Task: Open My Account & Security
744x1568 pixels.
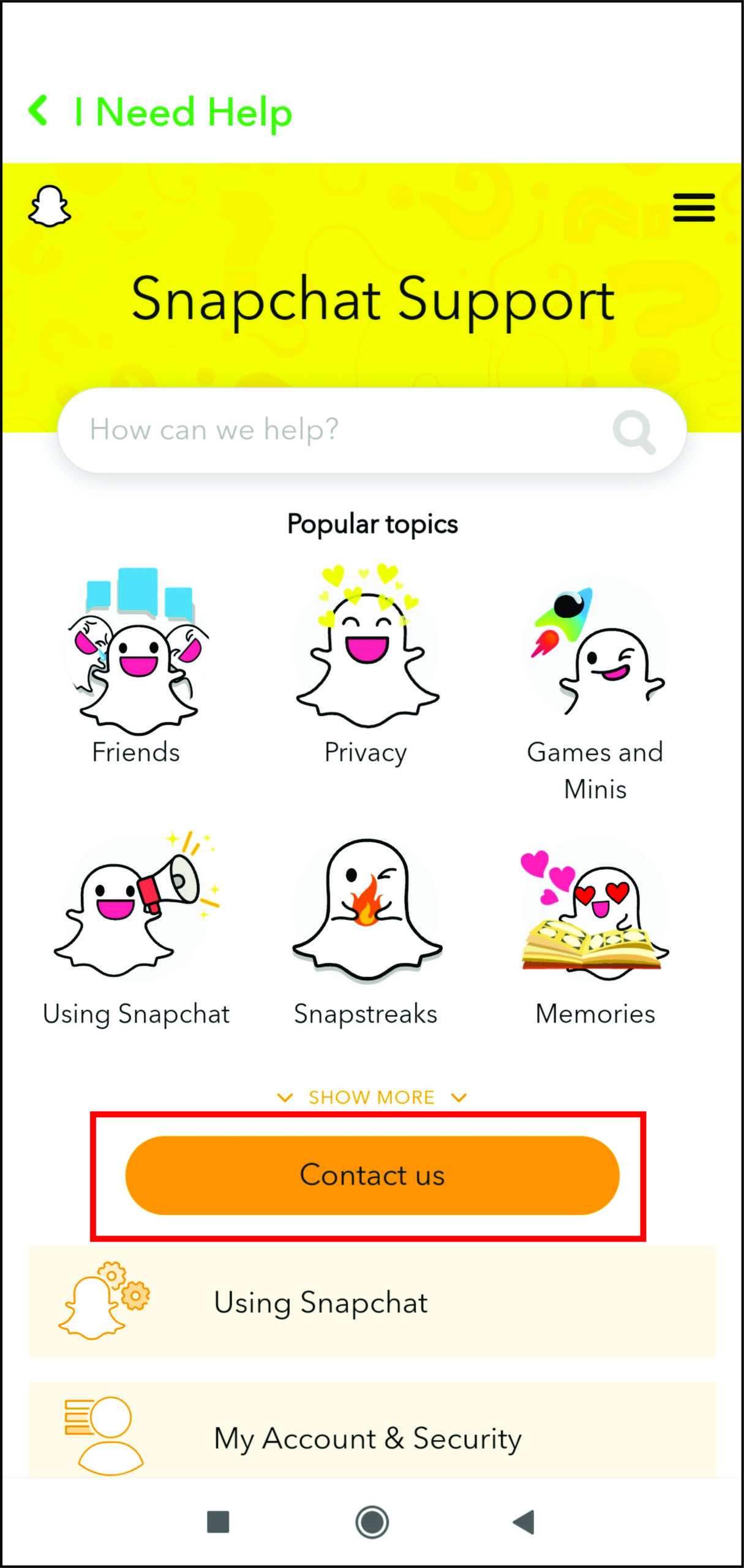Action: coord(372,1436)
